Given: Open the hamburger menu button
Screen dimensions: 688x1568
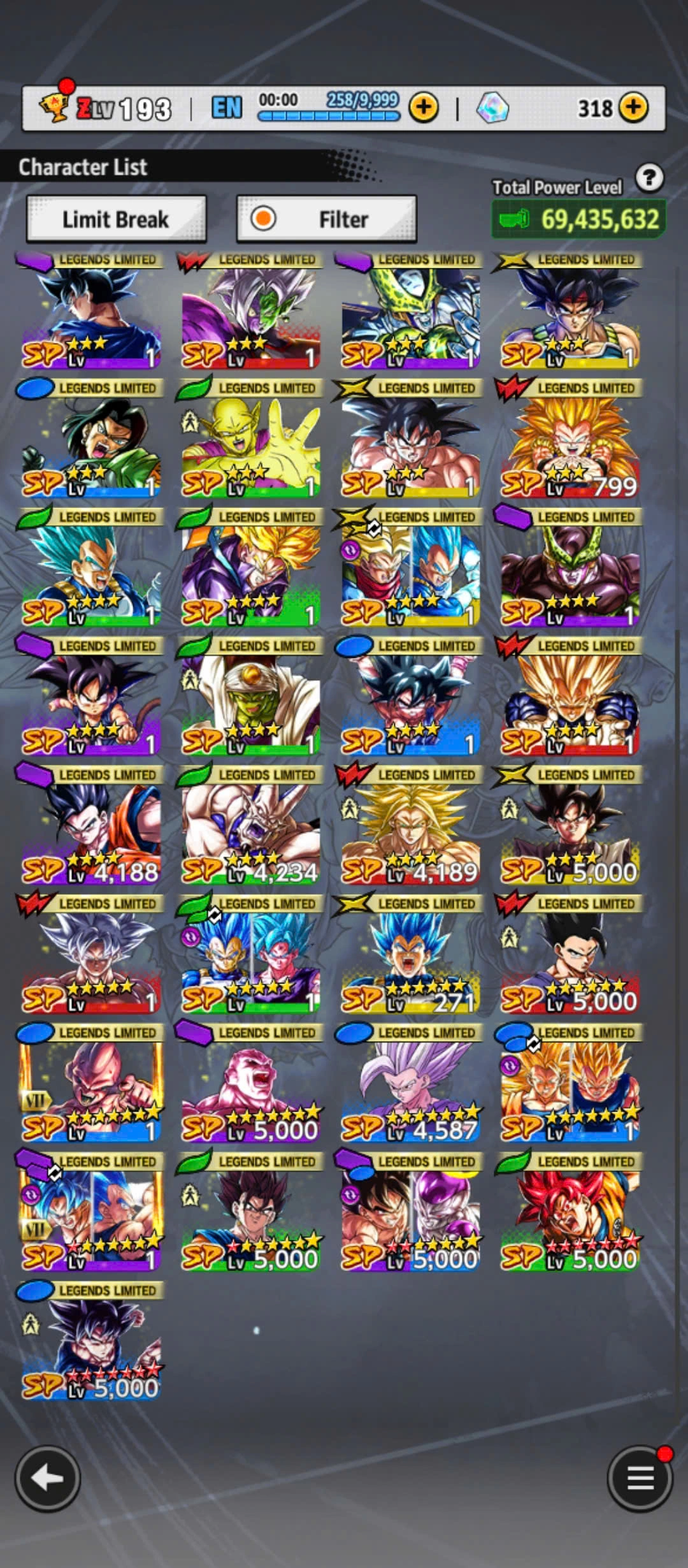Looking at the screenshot, I should [x=640, y=1478].
